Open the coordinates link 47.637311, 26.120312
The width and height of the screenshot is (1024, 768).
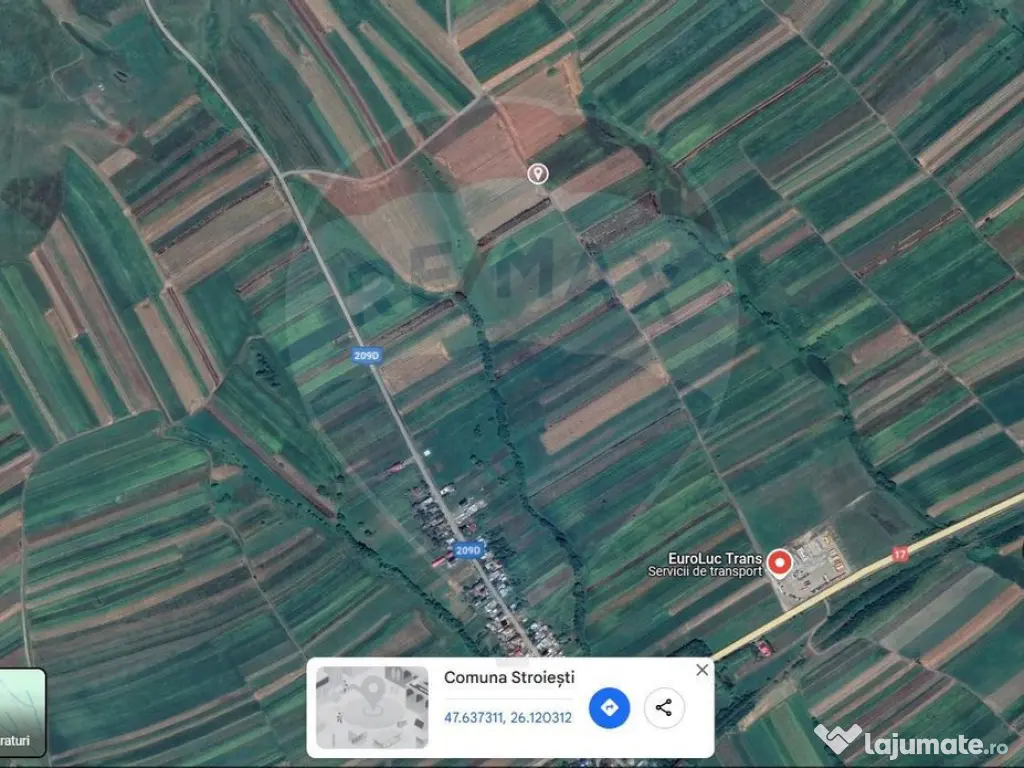click(508, 717)
